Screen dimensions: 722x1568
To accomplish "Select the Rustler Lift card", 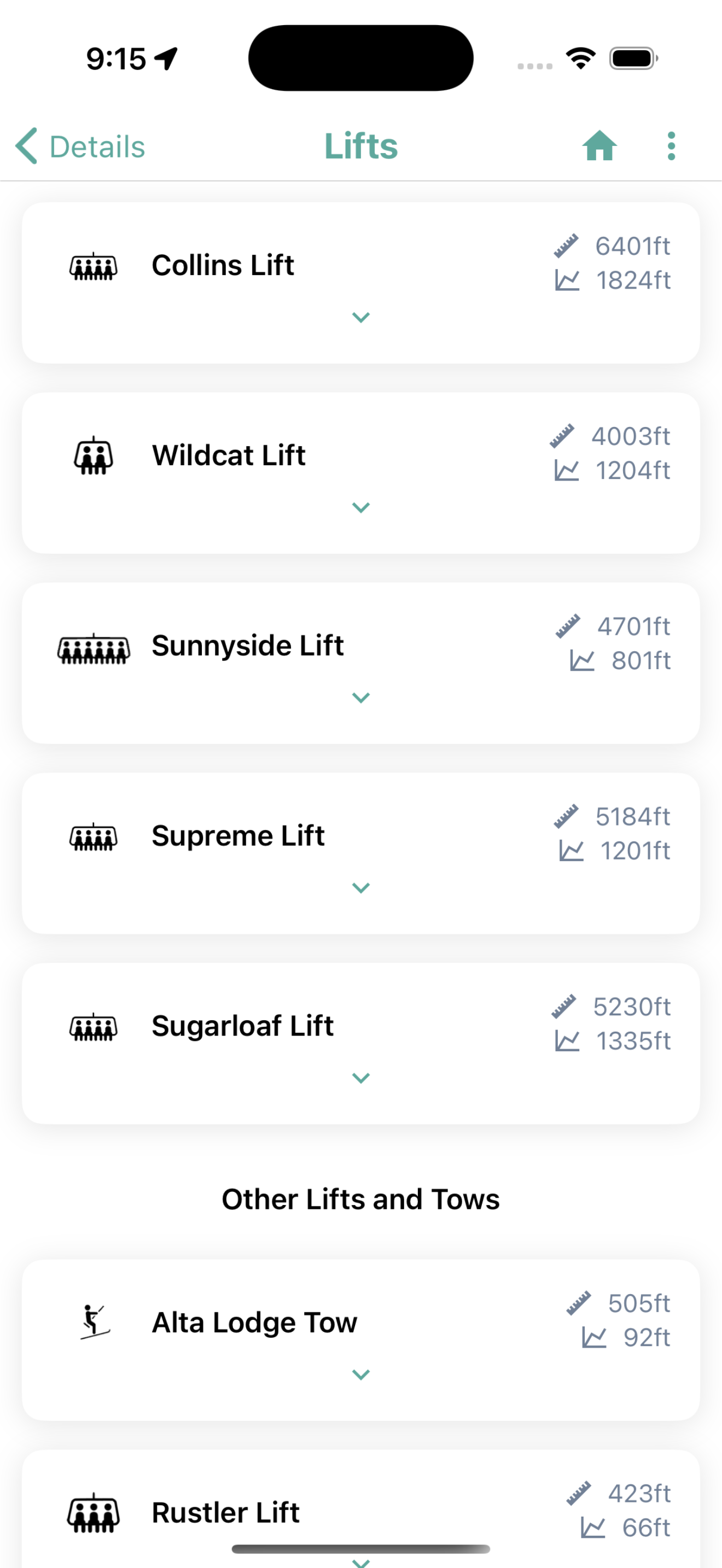I will pos(361,1510).
